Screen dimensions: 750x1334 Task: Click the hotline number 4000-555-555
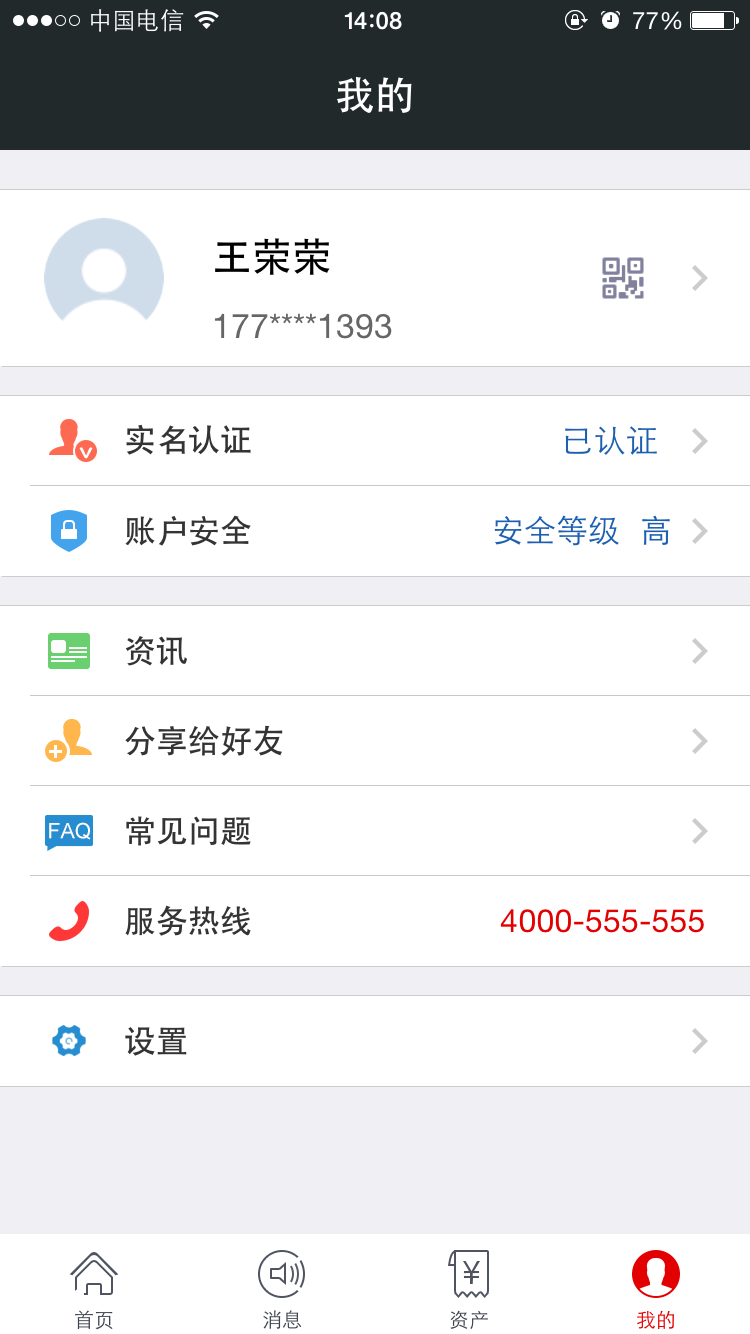[x=603, y=921]
